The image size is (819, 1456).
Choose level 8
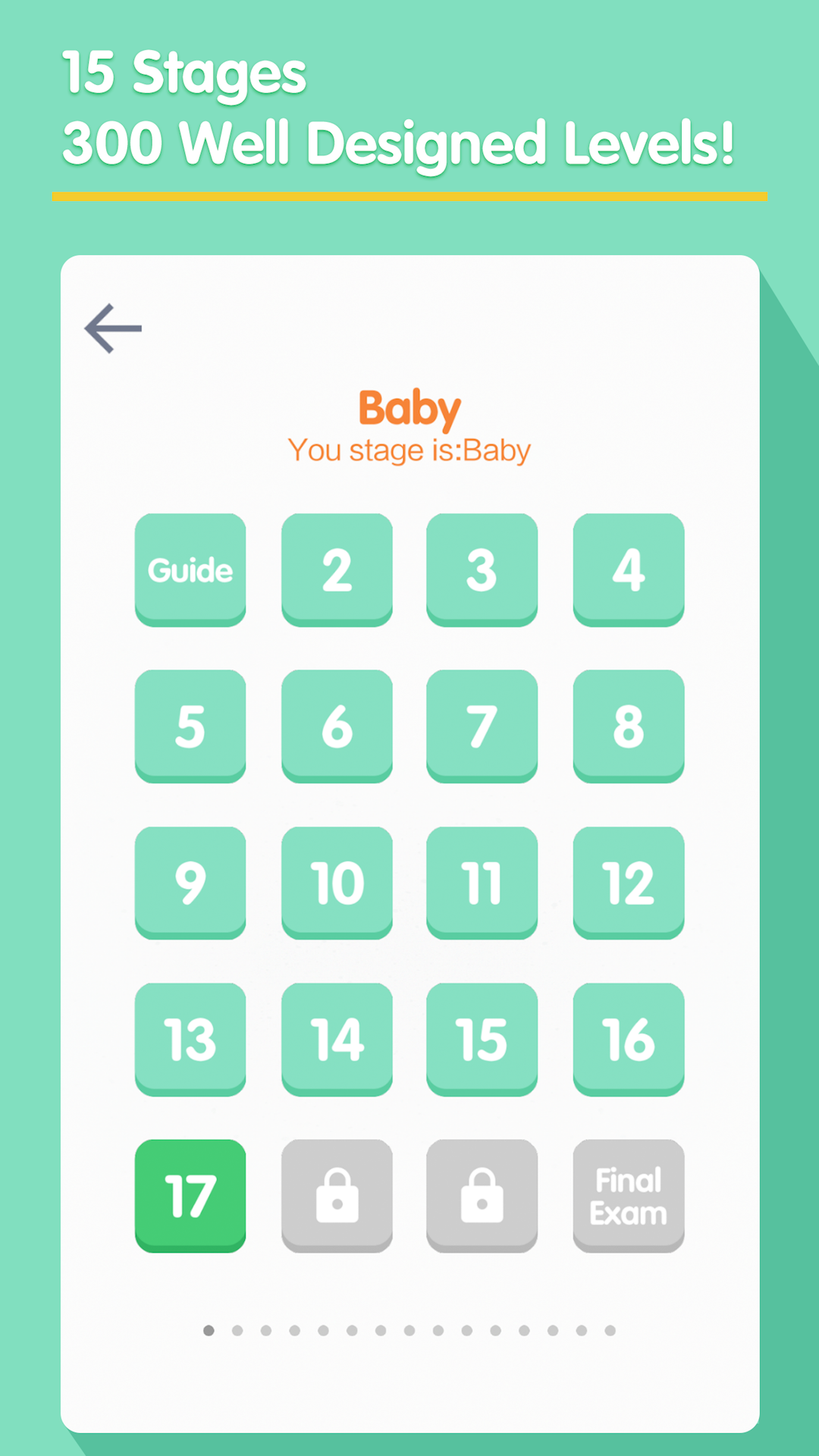pos(628,725)
